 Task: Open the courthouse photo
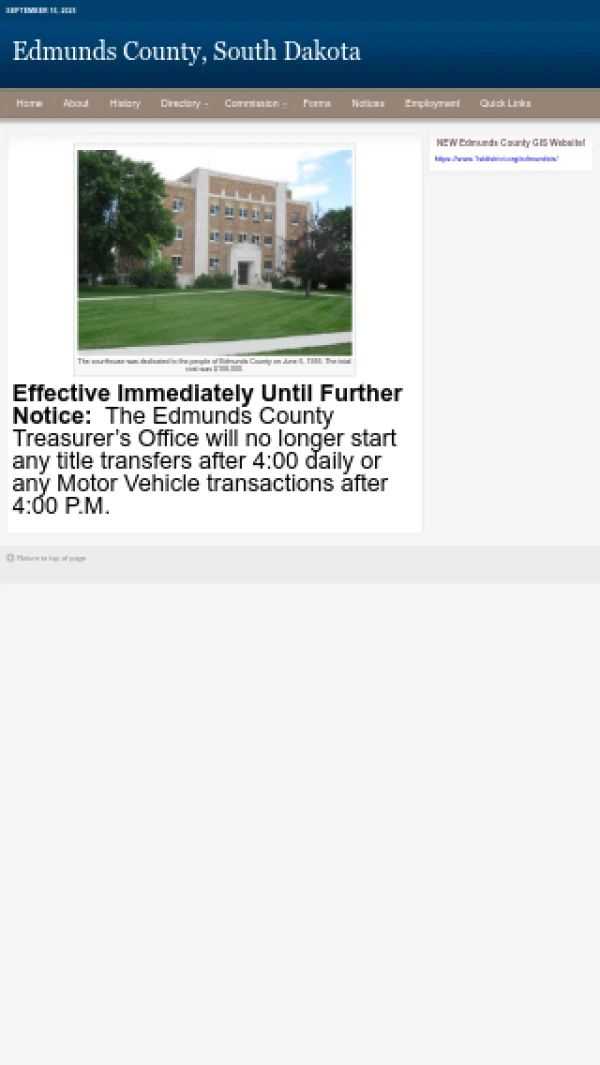point(215,250)
